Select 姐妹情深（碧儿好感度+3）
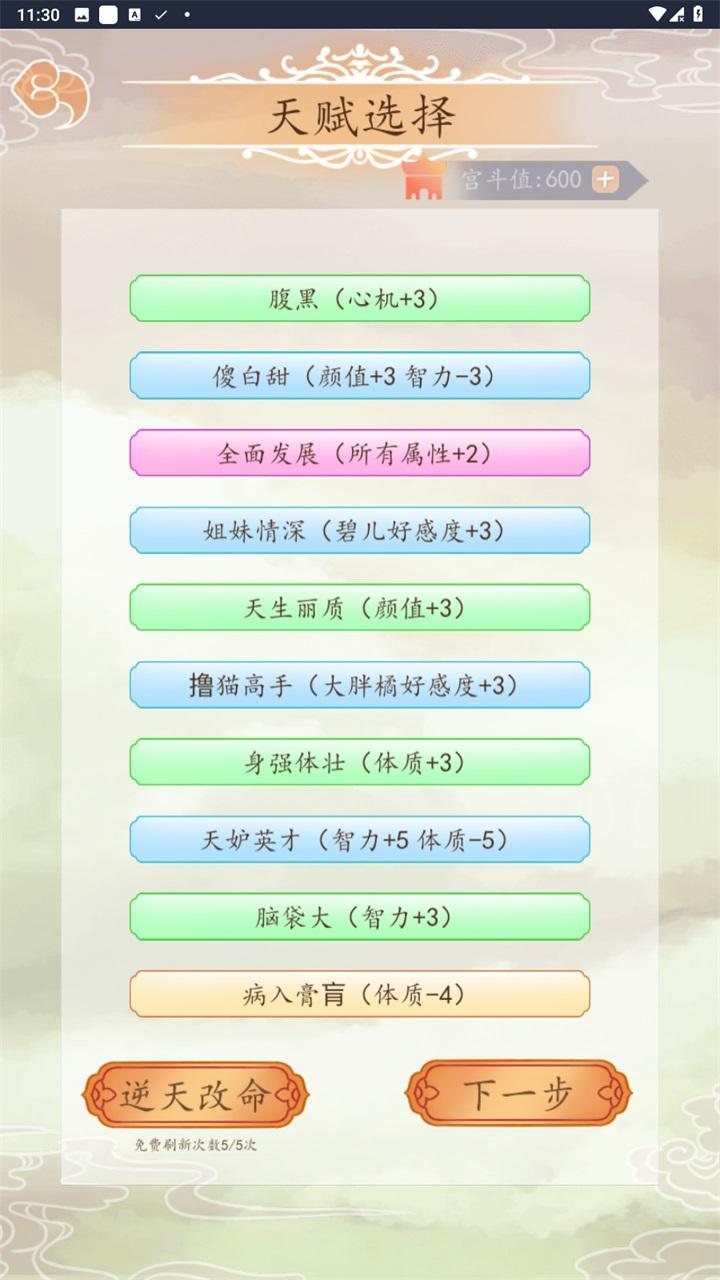 (x=359, y=530)
